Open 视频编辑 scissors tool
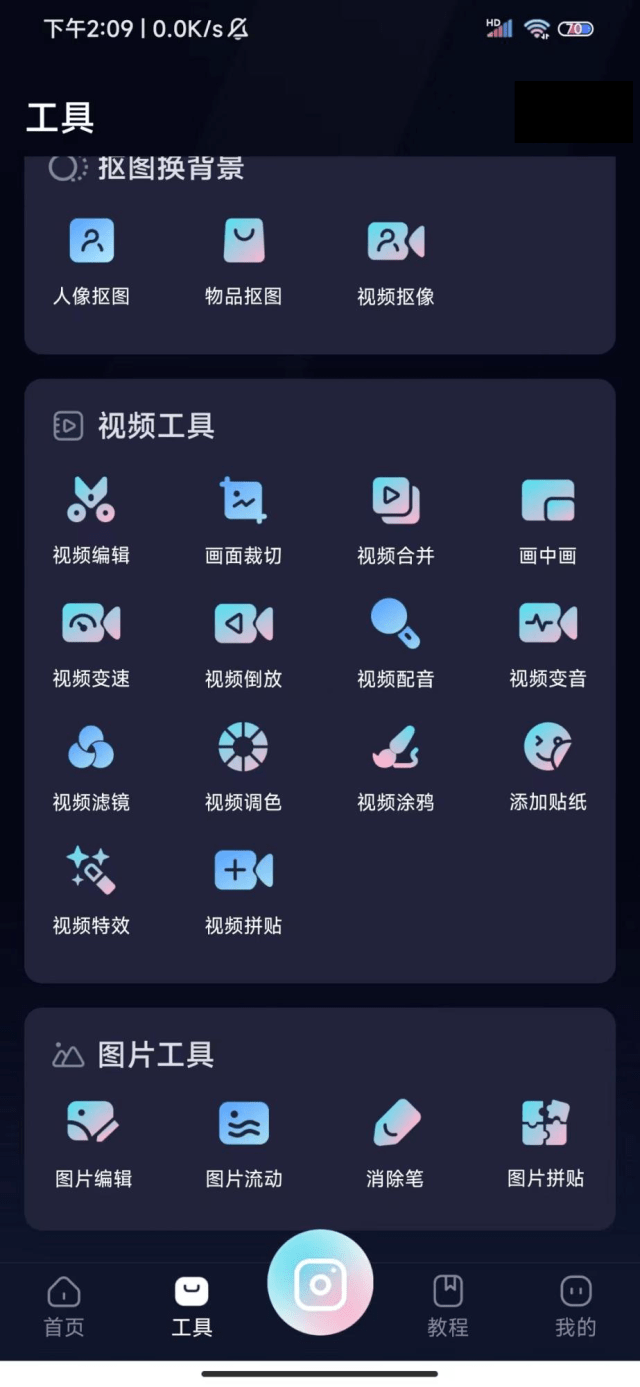 (x=91, y=520)
